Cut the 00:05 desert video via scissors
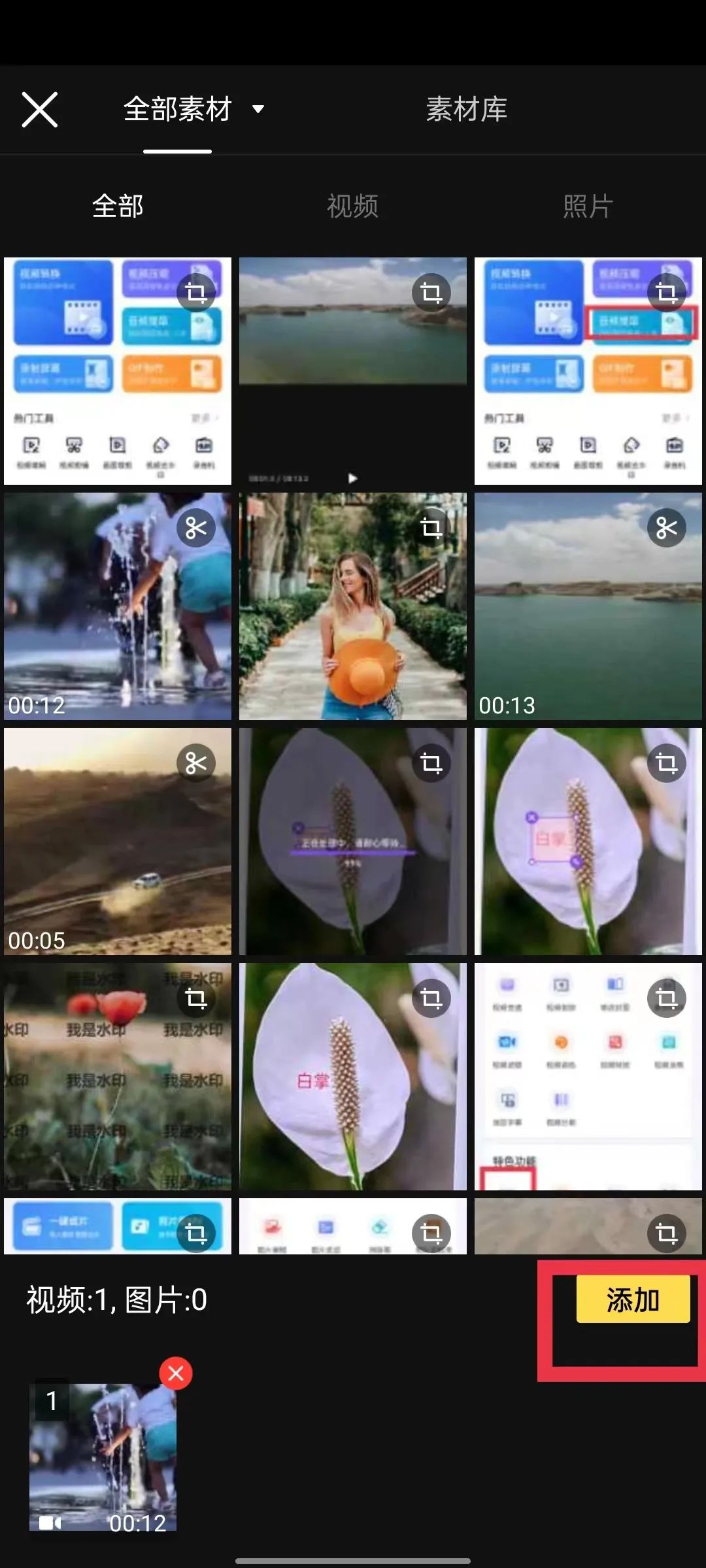The width and height of the screenshot is (706, 1568). (196, 763)
